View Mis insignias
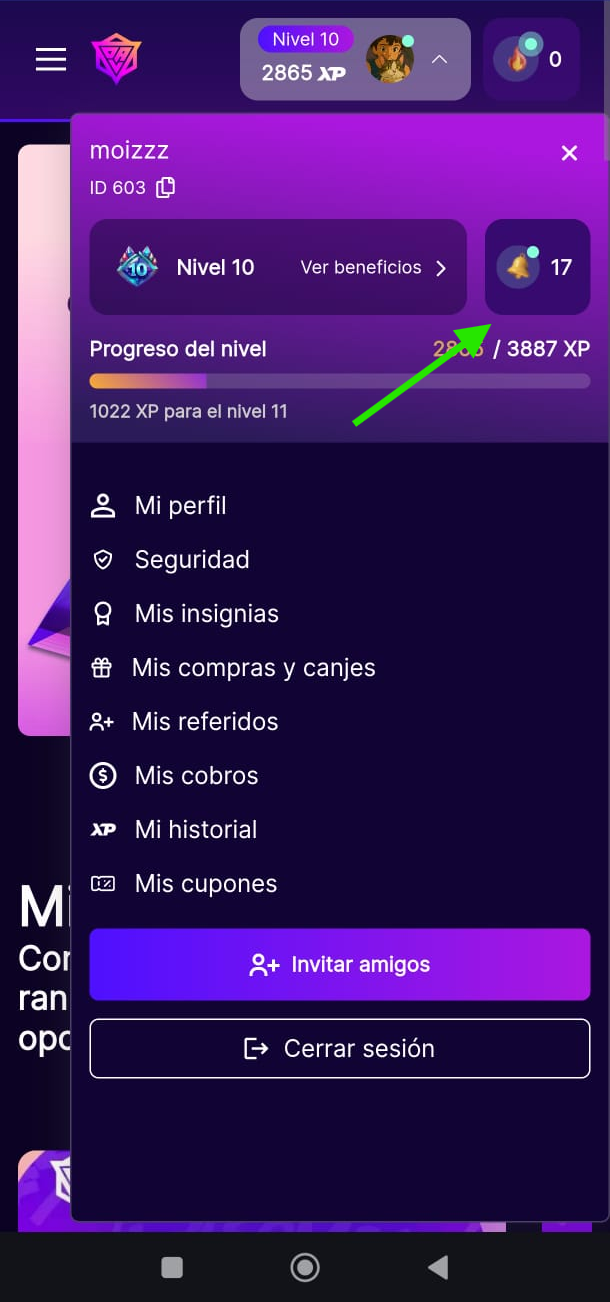Image resolution: width=610 pixels, height=1302 pixels. (x=206, y=614)
